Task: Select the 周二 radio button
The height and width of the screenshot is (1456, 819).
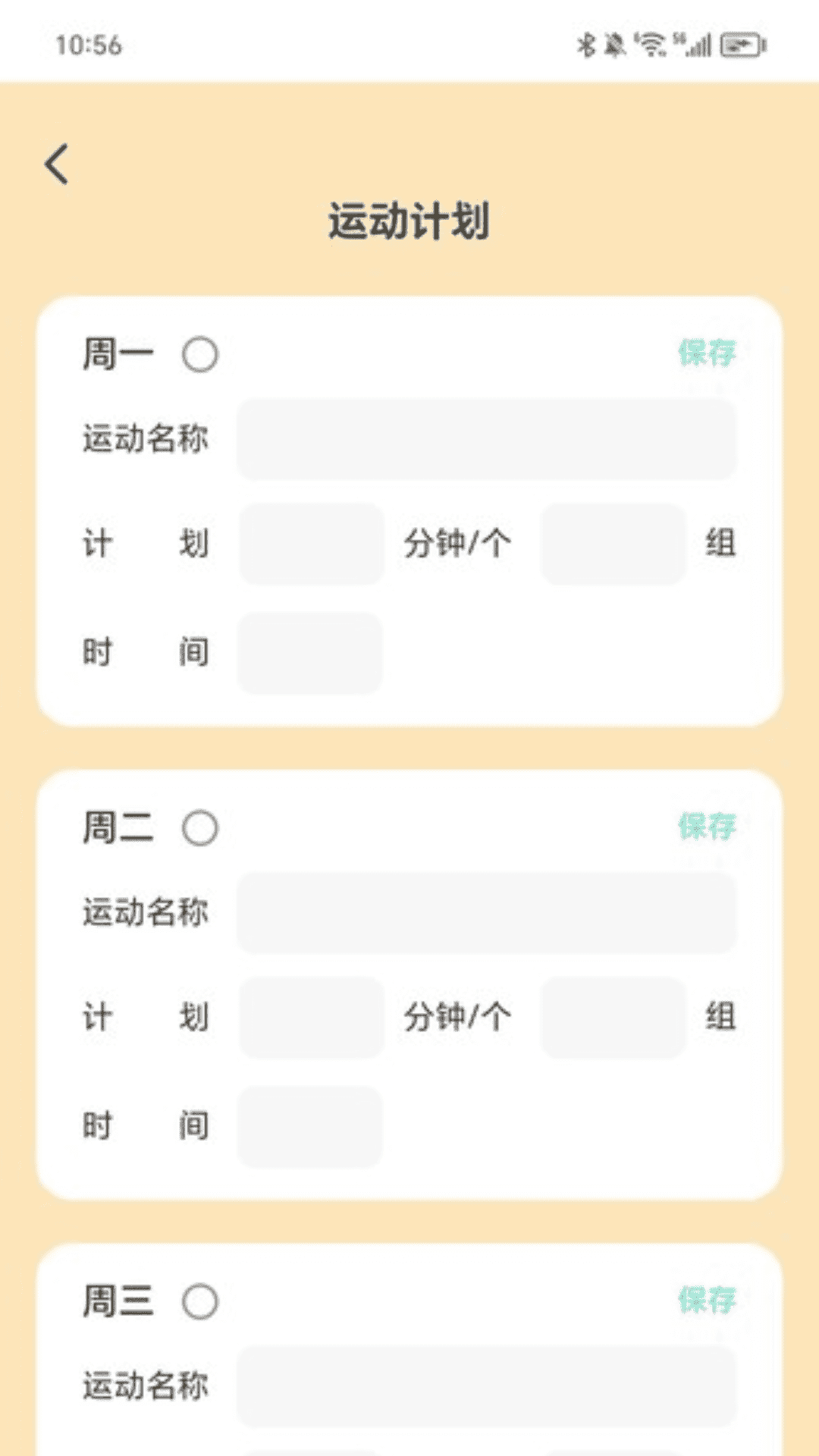Action: [x=200, y=828]
